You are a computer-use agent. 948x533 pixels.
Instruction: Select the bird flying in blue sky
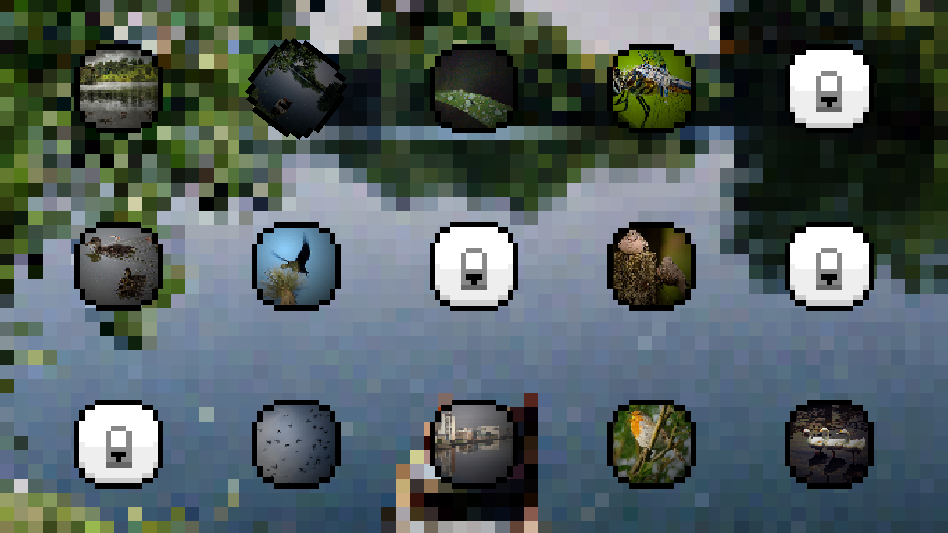[296, 266]
